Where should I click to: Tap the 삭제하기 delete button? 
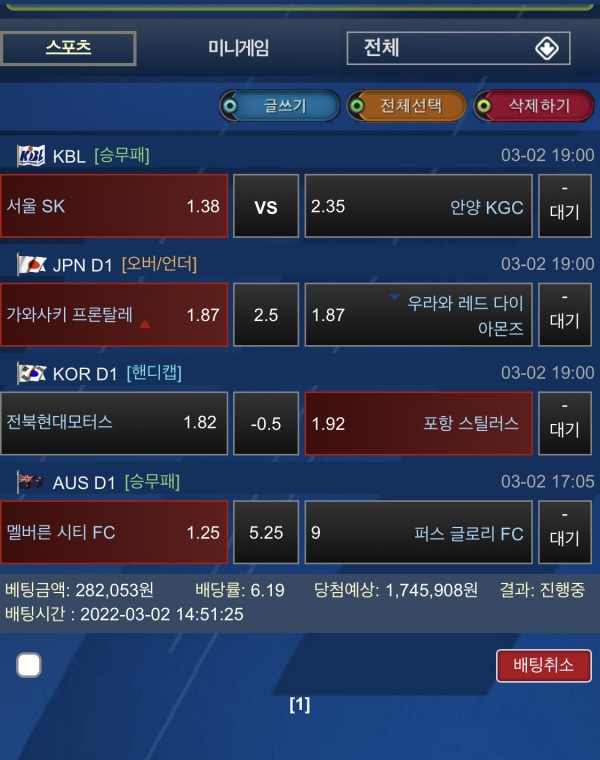point(533,106)
